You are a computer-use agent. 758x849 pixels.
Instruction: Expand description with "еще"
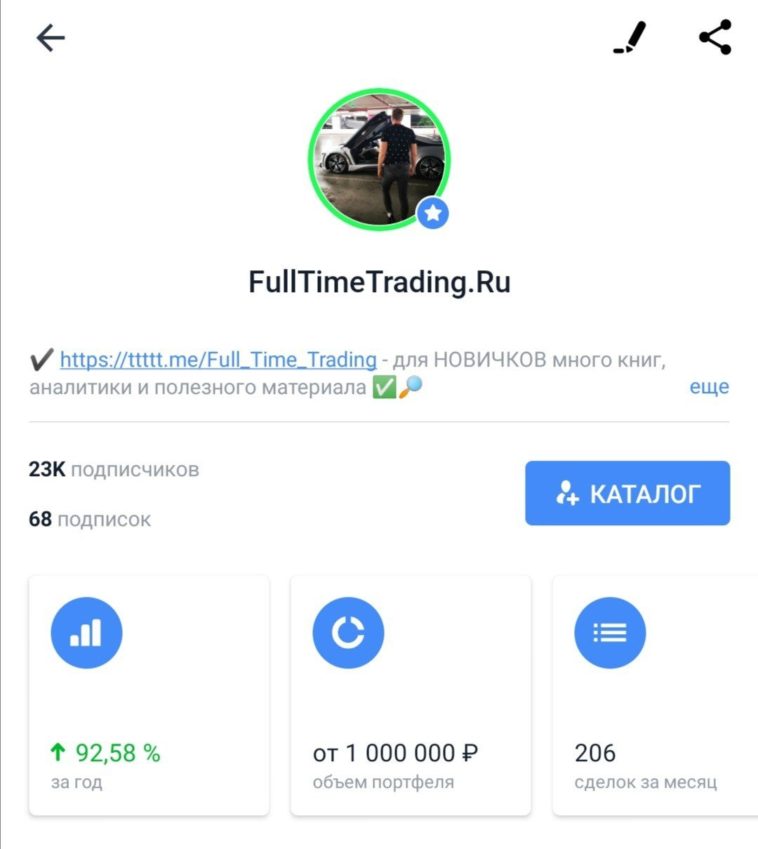point(709,387)
